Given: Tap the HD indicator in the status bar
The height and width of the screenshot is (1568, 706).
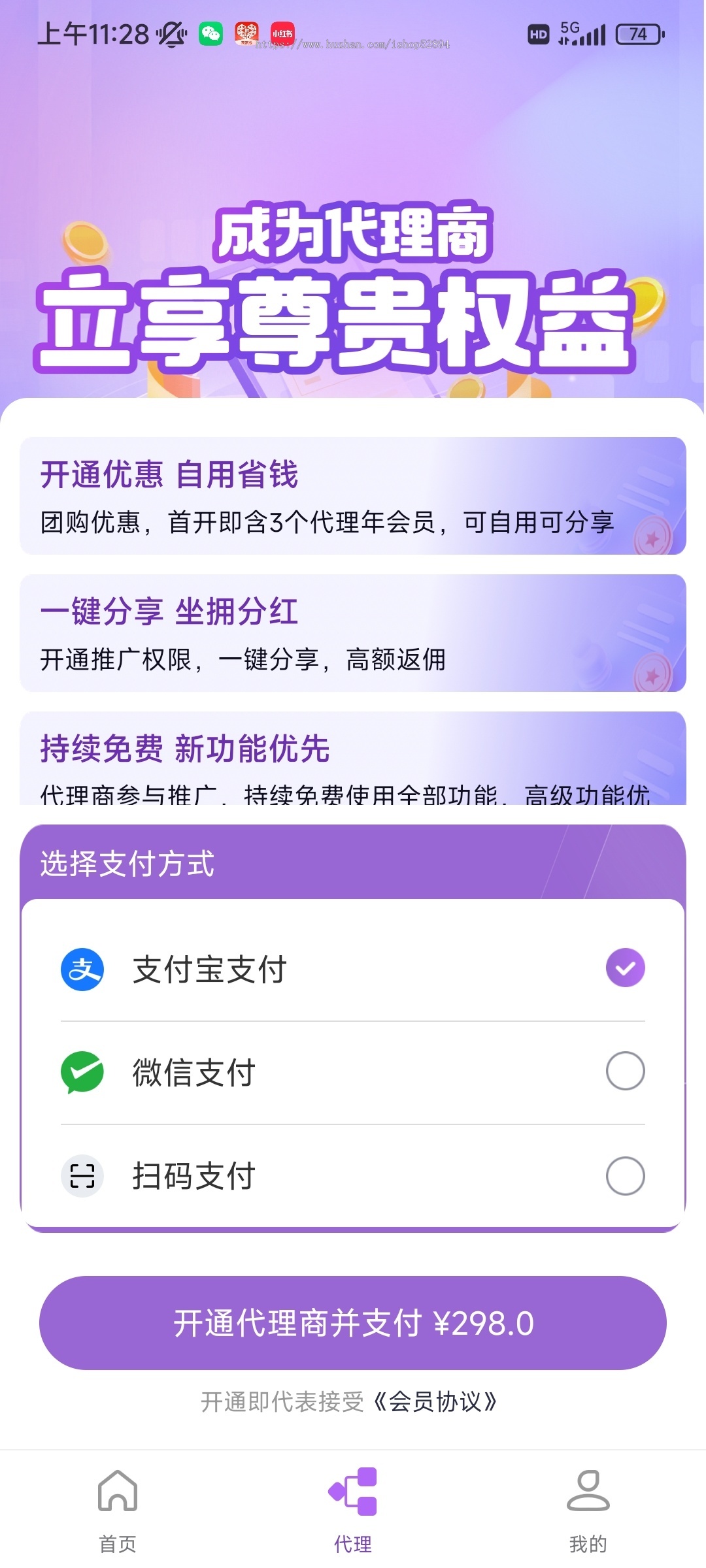Looking at the screenshot, I should 537,34.
